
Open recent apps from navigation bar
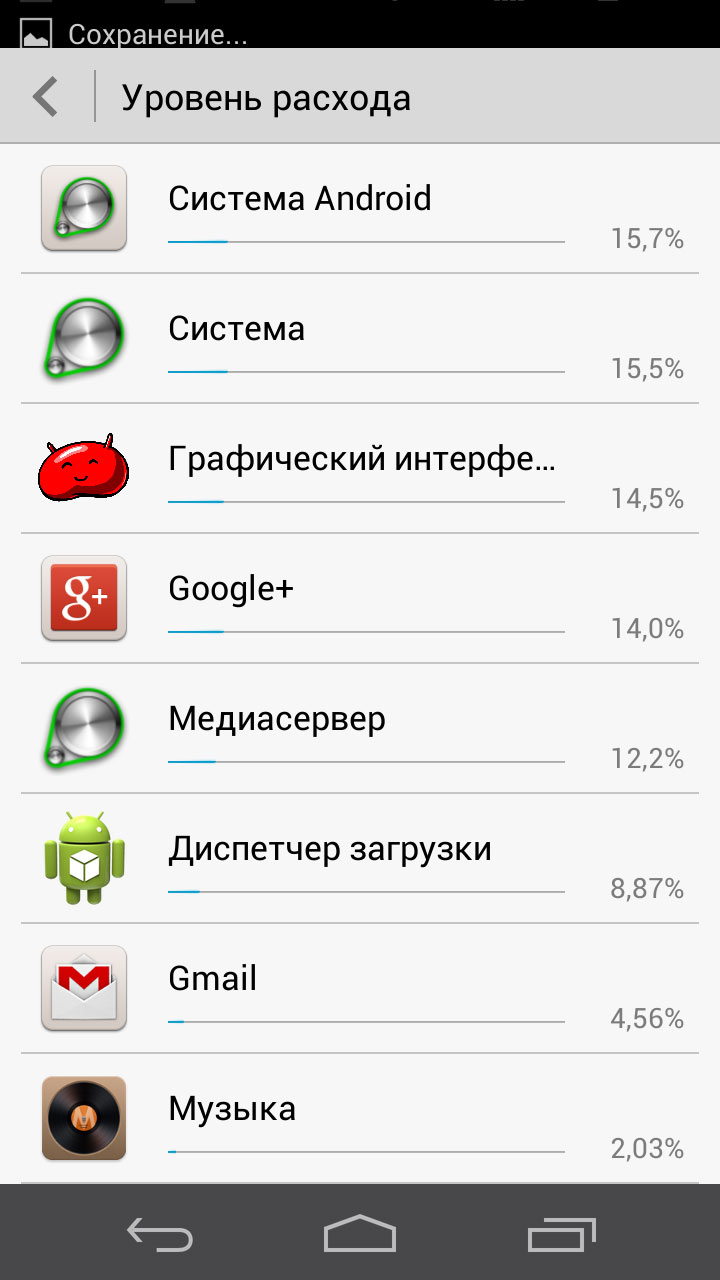tap(561, 1234)
